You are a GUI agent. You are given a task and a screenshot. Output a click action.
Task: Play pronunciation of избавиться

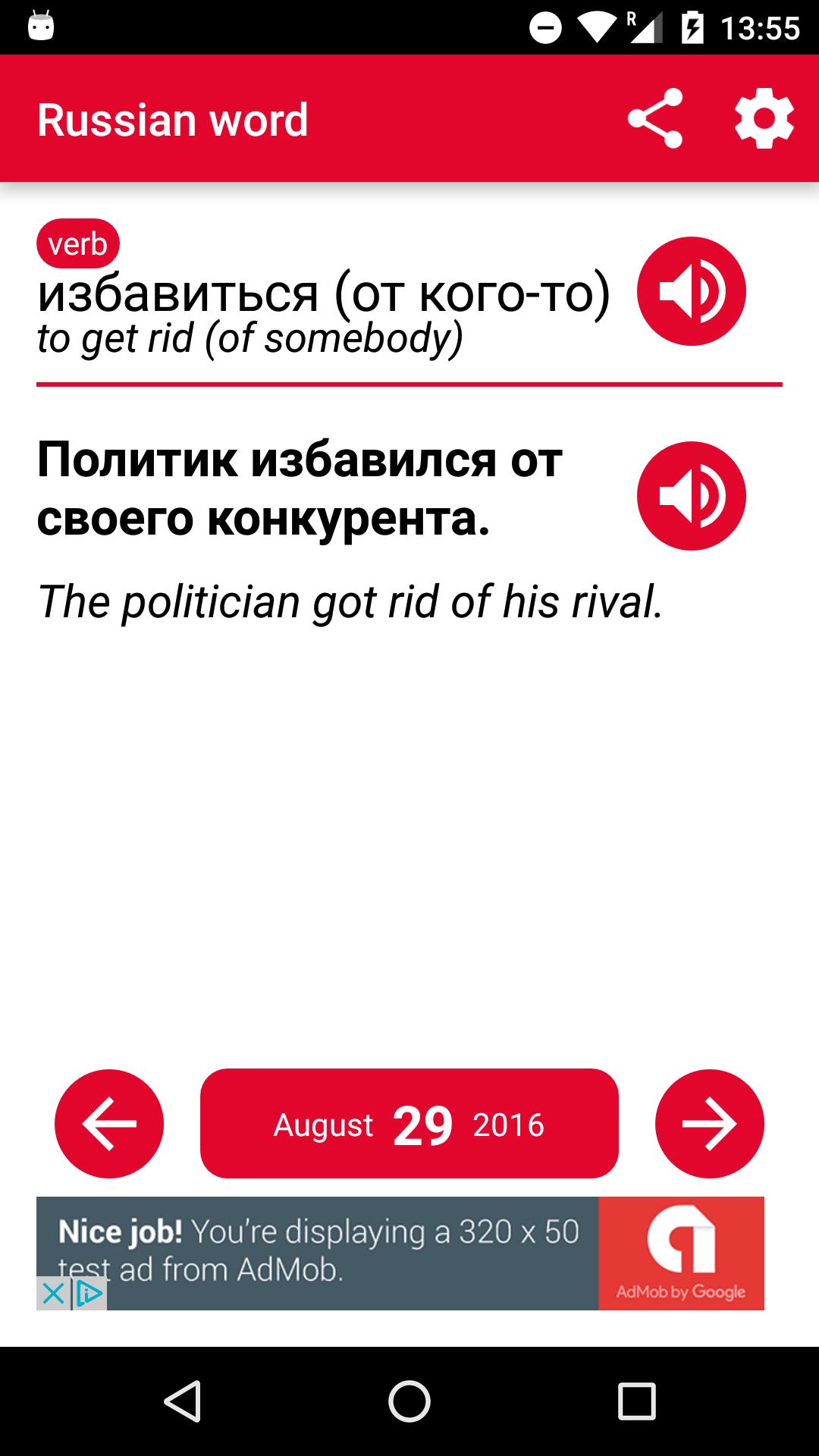[x=691, y=291]
